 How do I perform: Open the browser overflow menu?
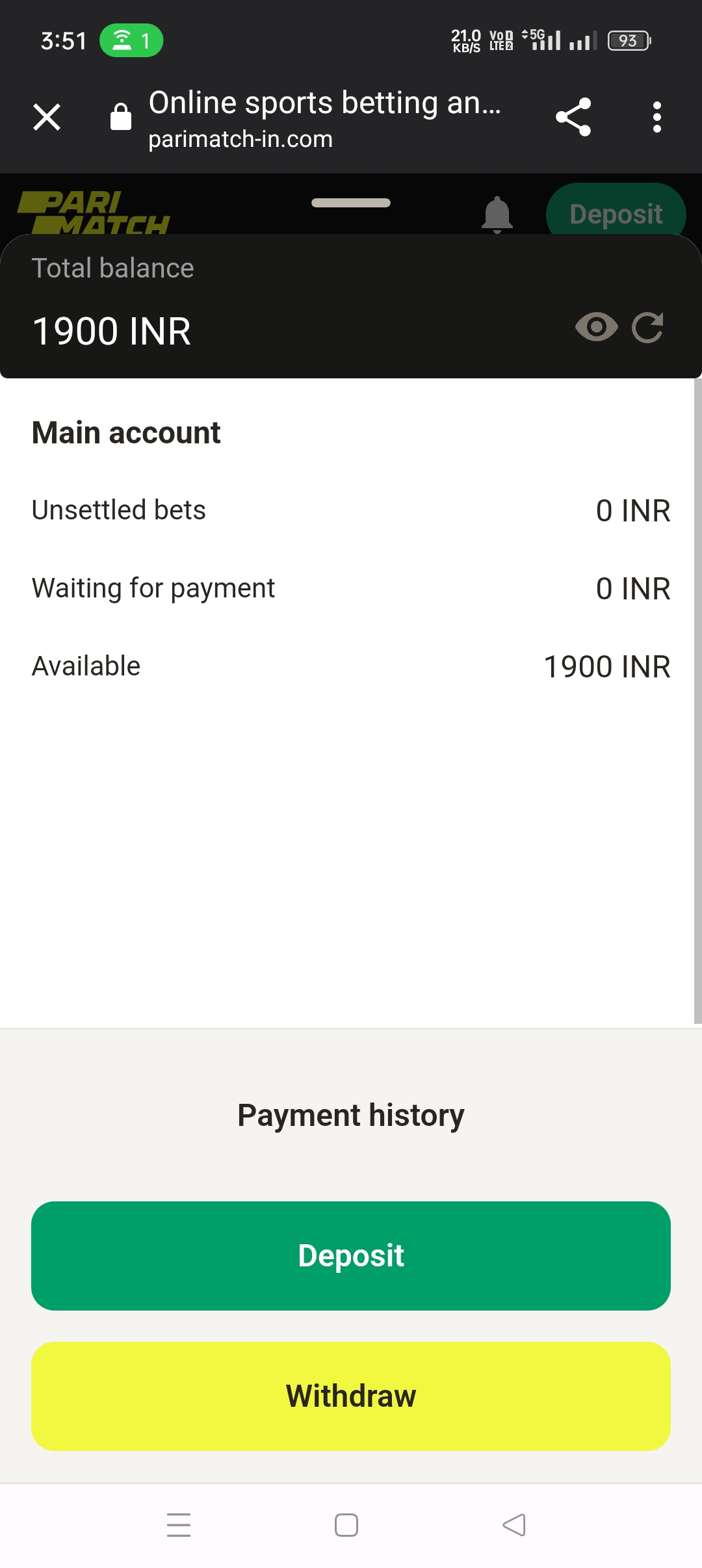pos(657,118)
